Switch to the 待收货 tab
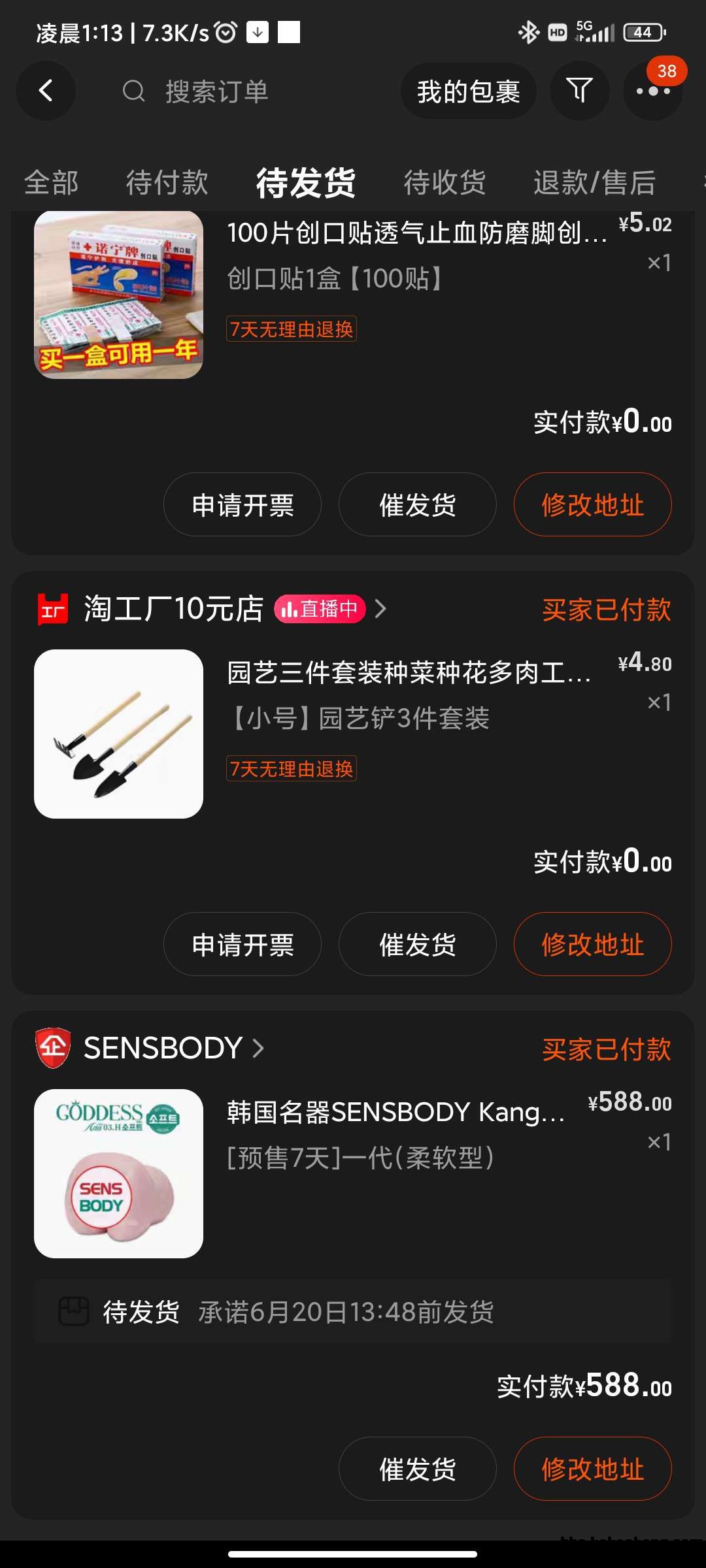 pos(445,182)
